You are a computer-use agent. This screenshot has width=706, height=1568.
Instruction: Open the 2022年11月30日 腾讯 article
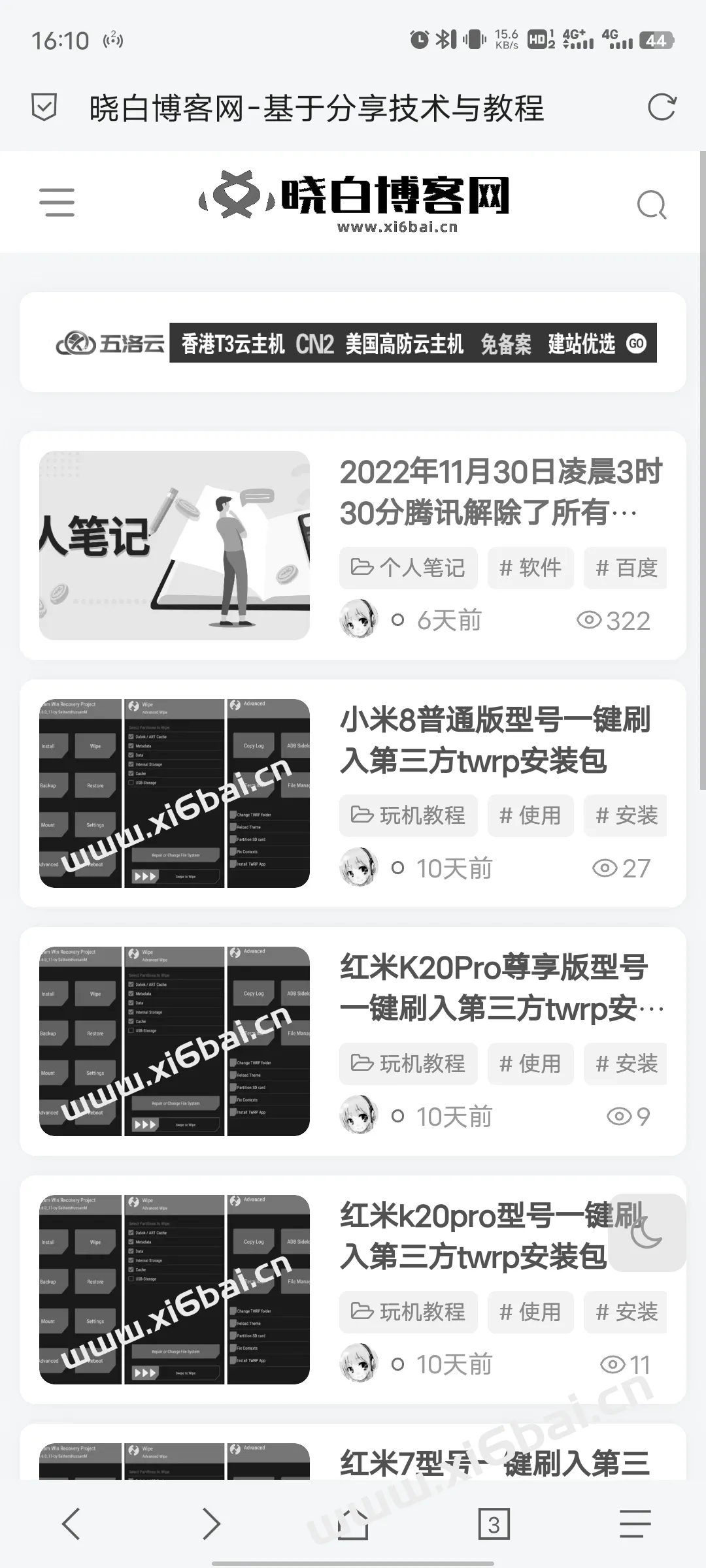pos(502,492)
